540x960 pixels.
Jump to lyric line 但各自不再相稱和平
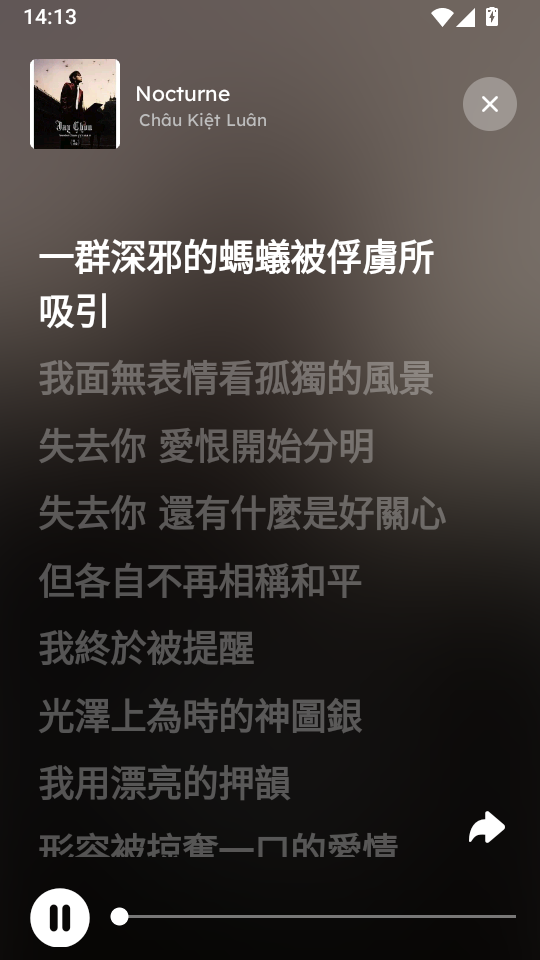[200, 581]
